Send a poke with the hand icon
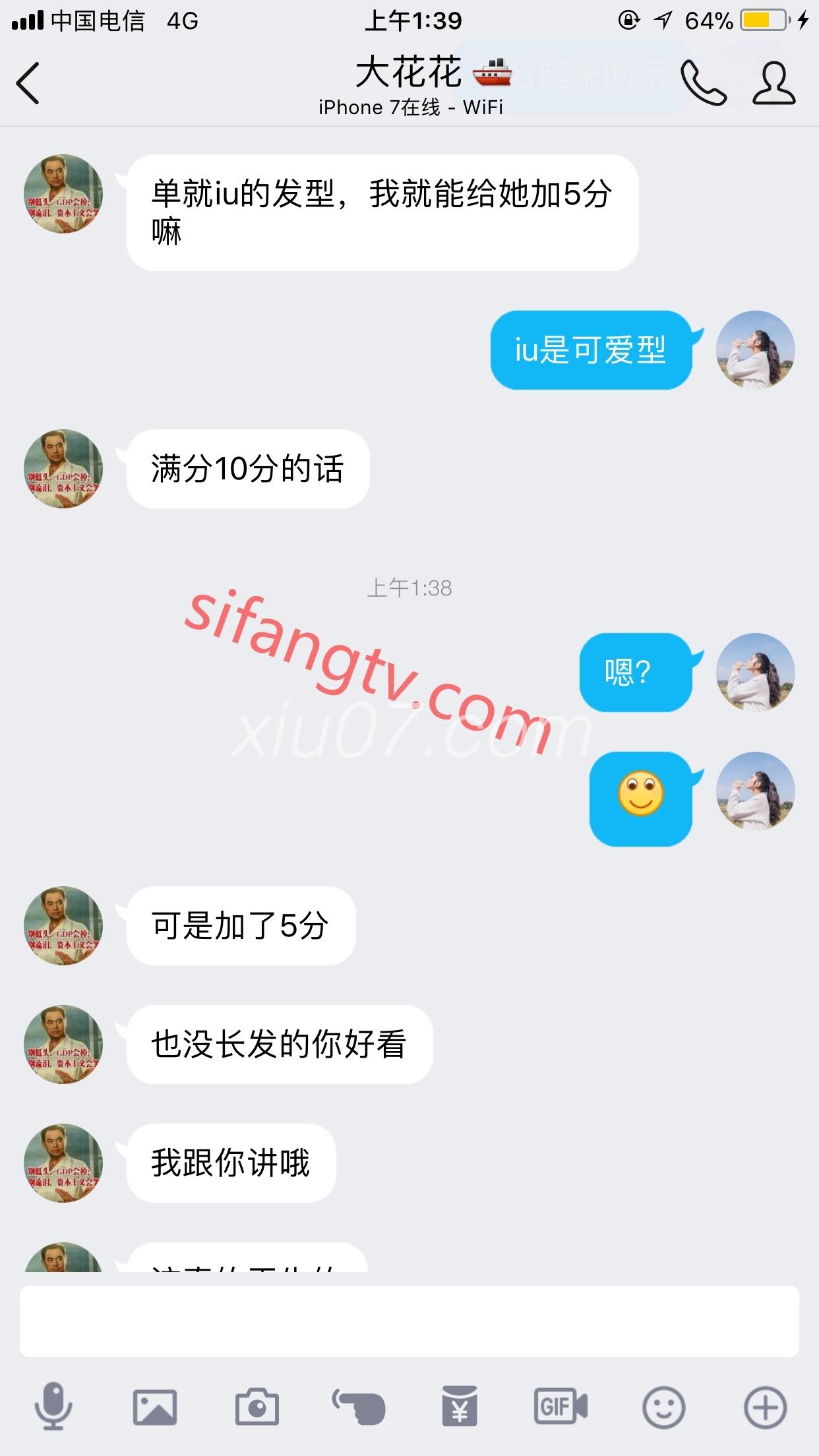 (x=359, y=1407)
